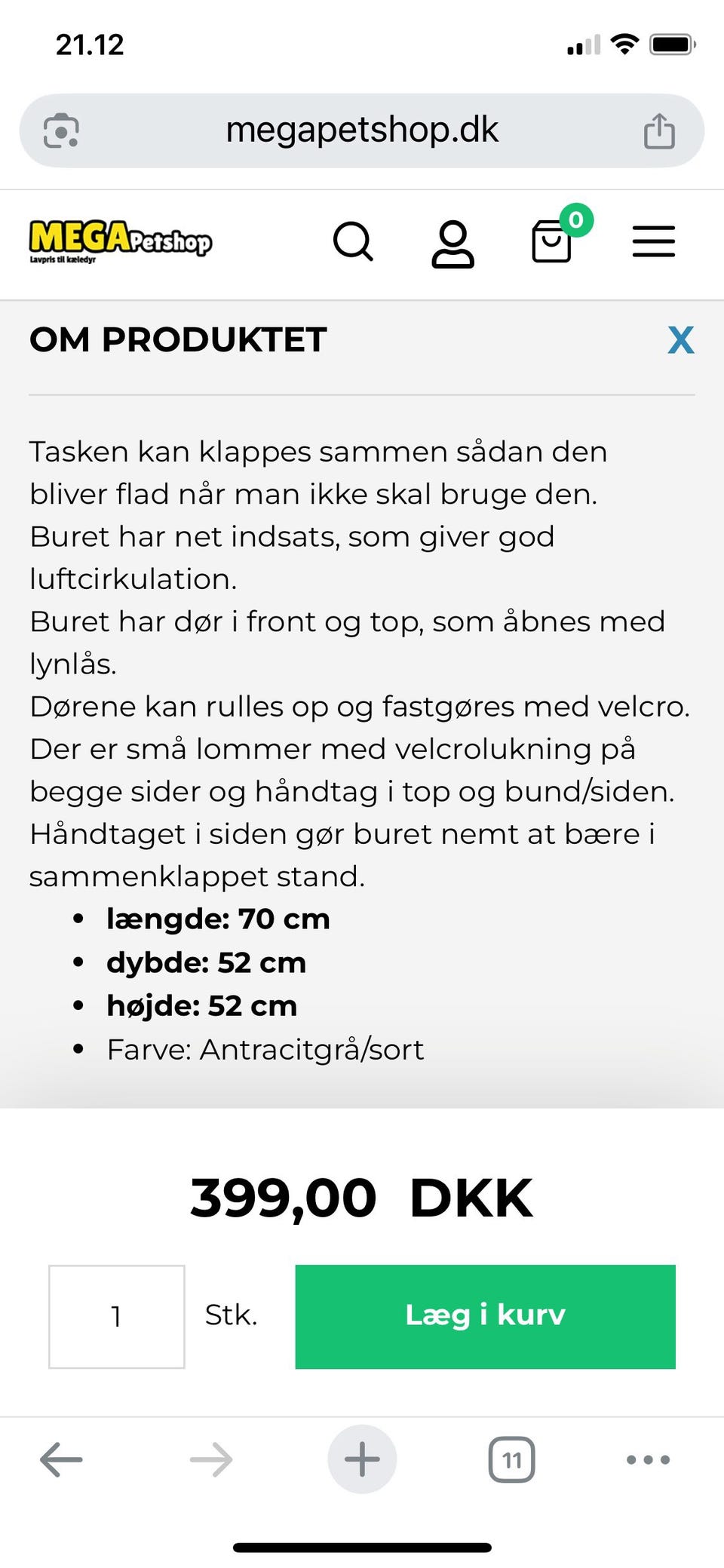Tap the price 399,00 DKK
The height and width of the screenshot is (1568, 724).
click(362, 1198)
